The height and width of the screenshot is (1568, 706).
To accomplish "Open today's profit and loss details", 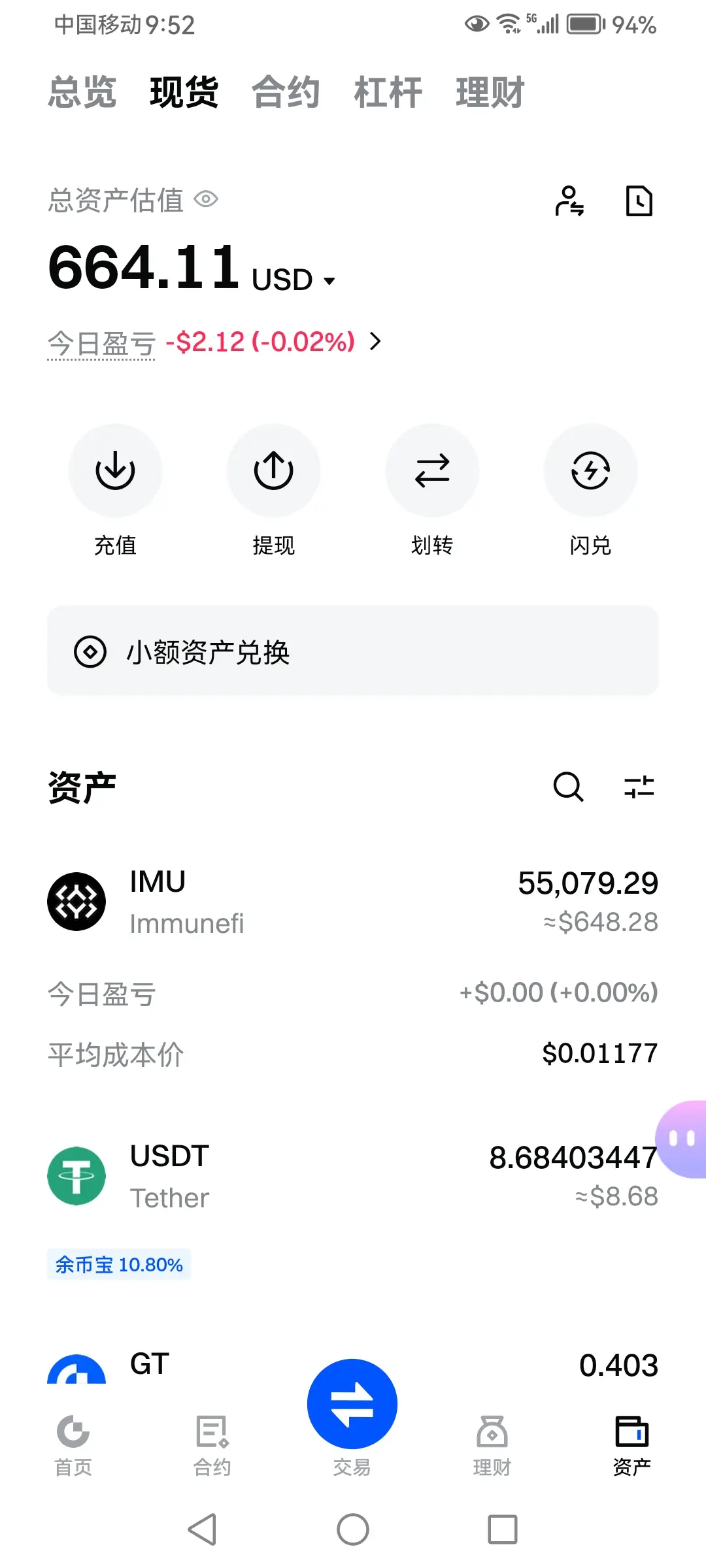I will [x=375, y=341].
